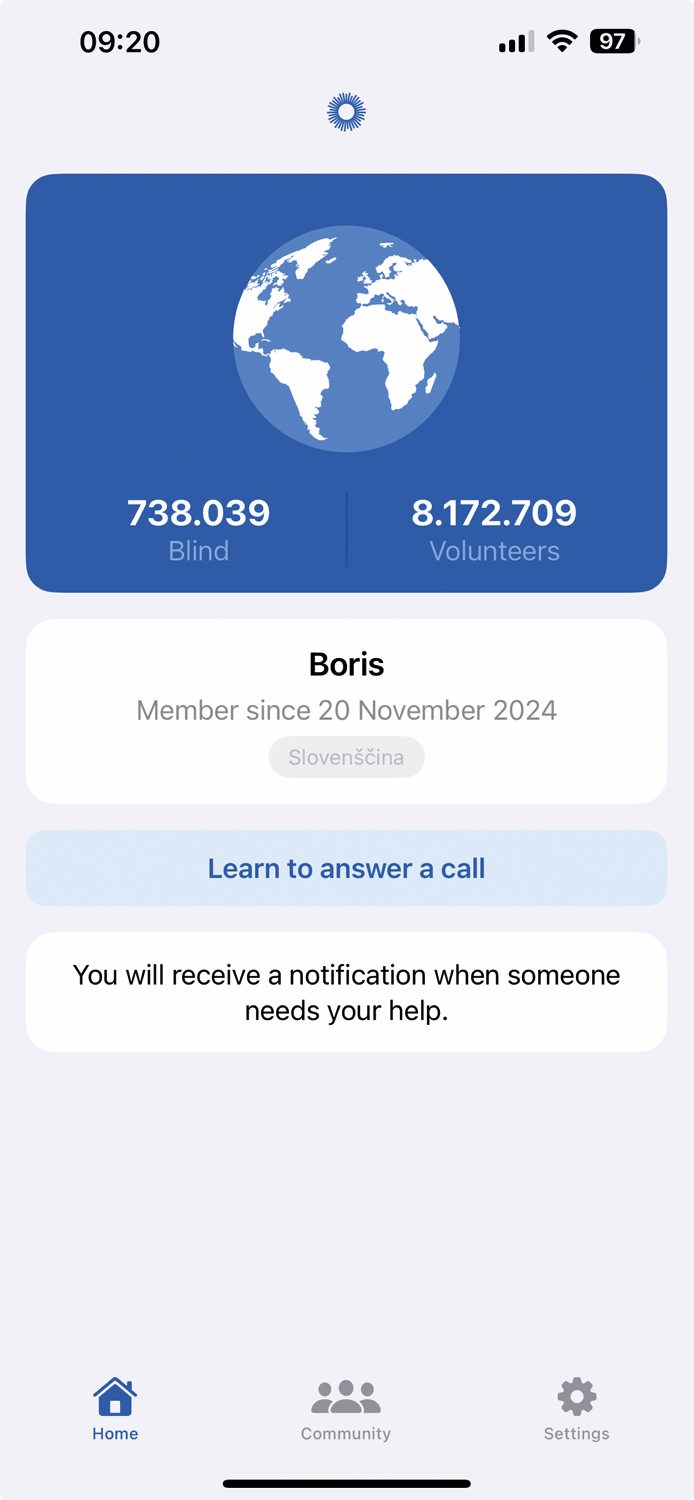
Task: Select the Home tab
Action: [115, 1409]
